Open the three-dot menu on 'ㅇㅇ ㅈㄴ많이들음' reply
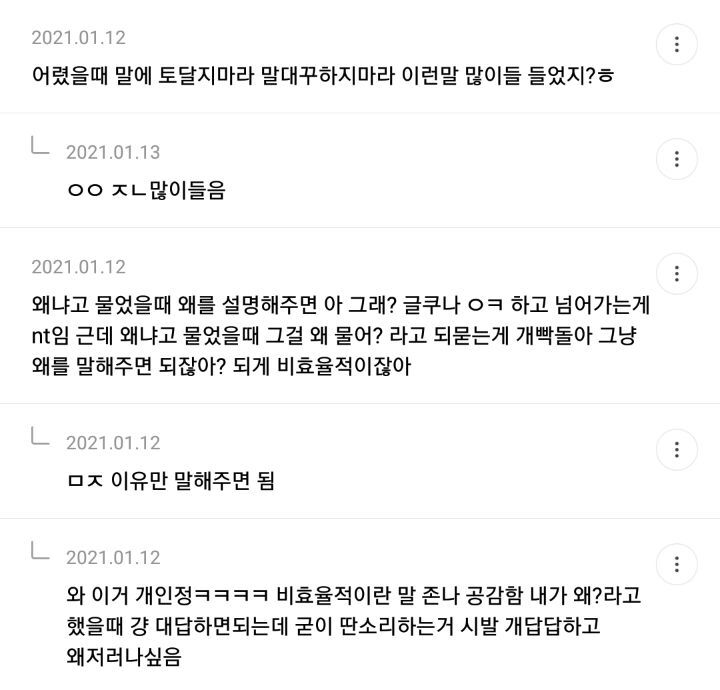The image size is (720, 690). 676,159
